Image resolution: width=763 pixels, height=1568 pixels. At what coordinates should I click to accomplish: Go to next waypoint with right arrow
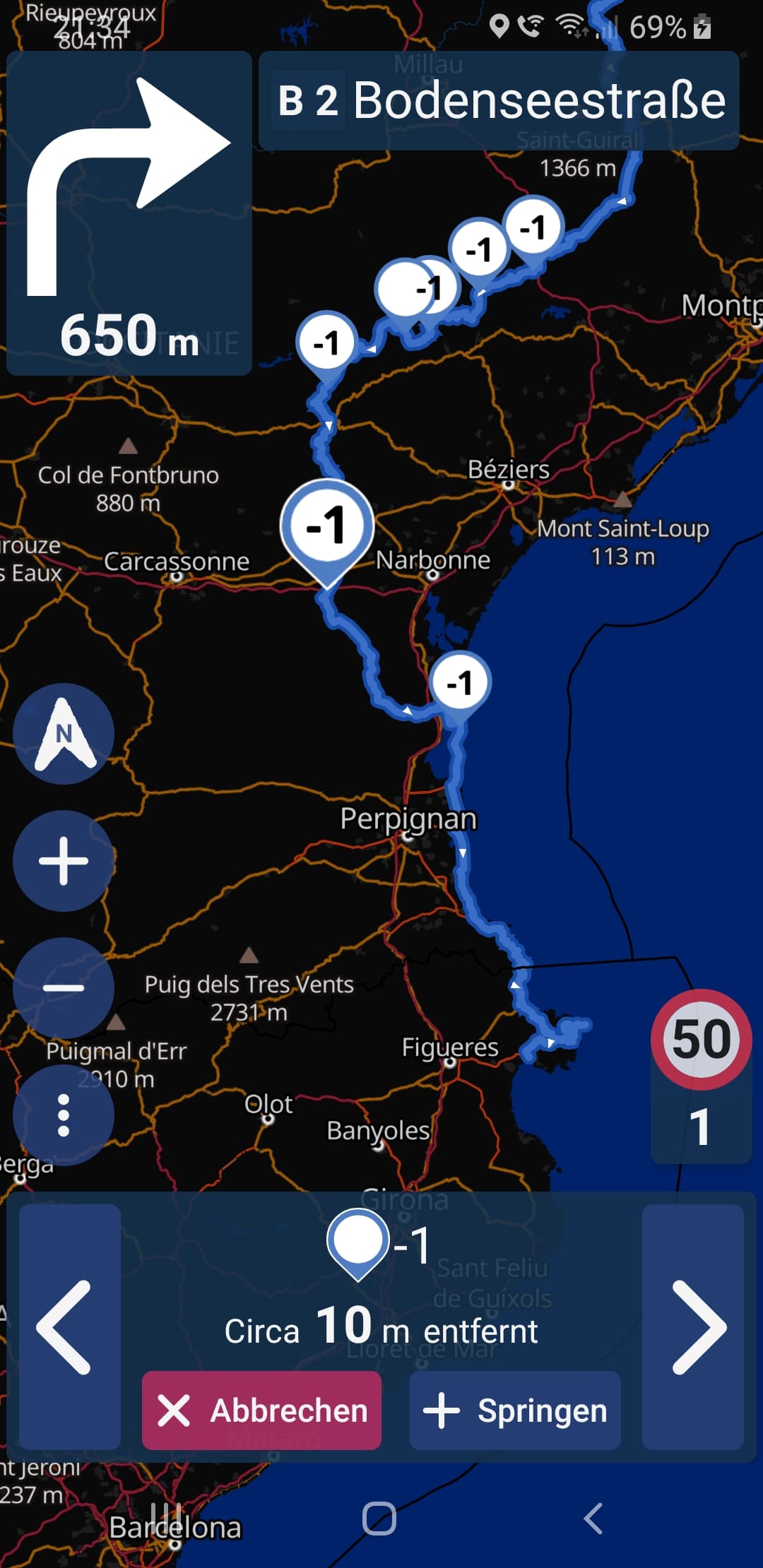point(693,1327)
